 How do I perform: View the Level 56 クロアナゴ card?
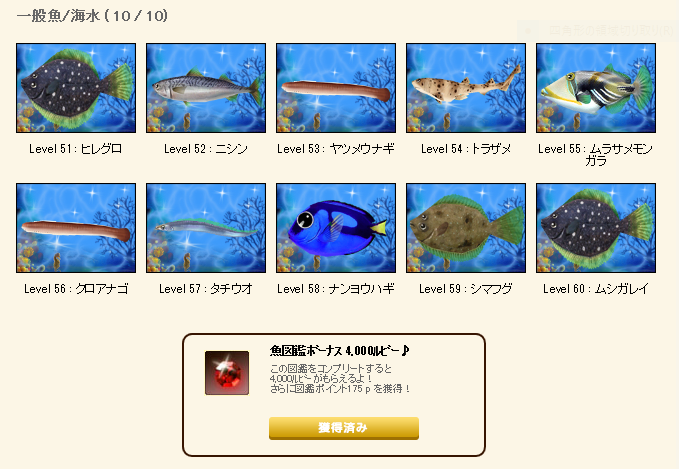click(75, 228)
